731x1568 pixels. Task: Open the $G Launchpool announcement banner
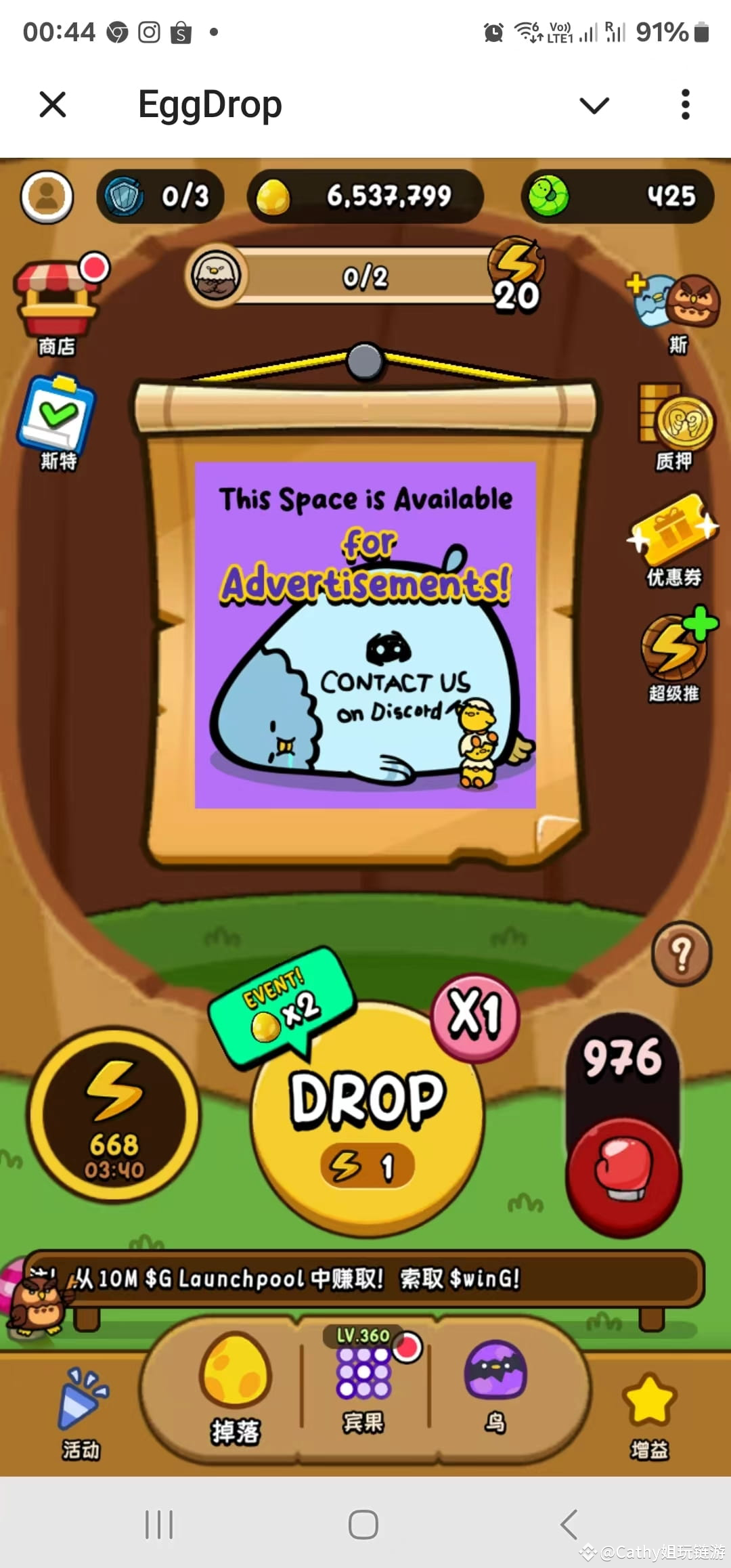click(x=365, y=1278)
